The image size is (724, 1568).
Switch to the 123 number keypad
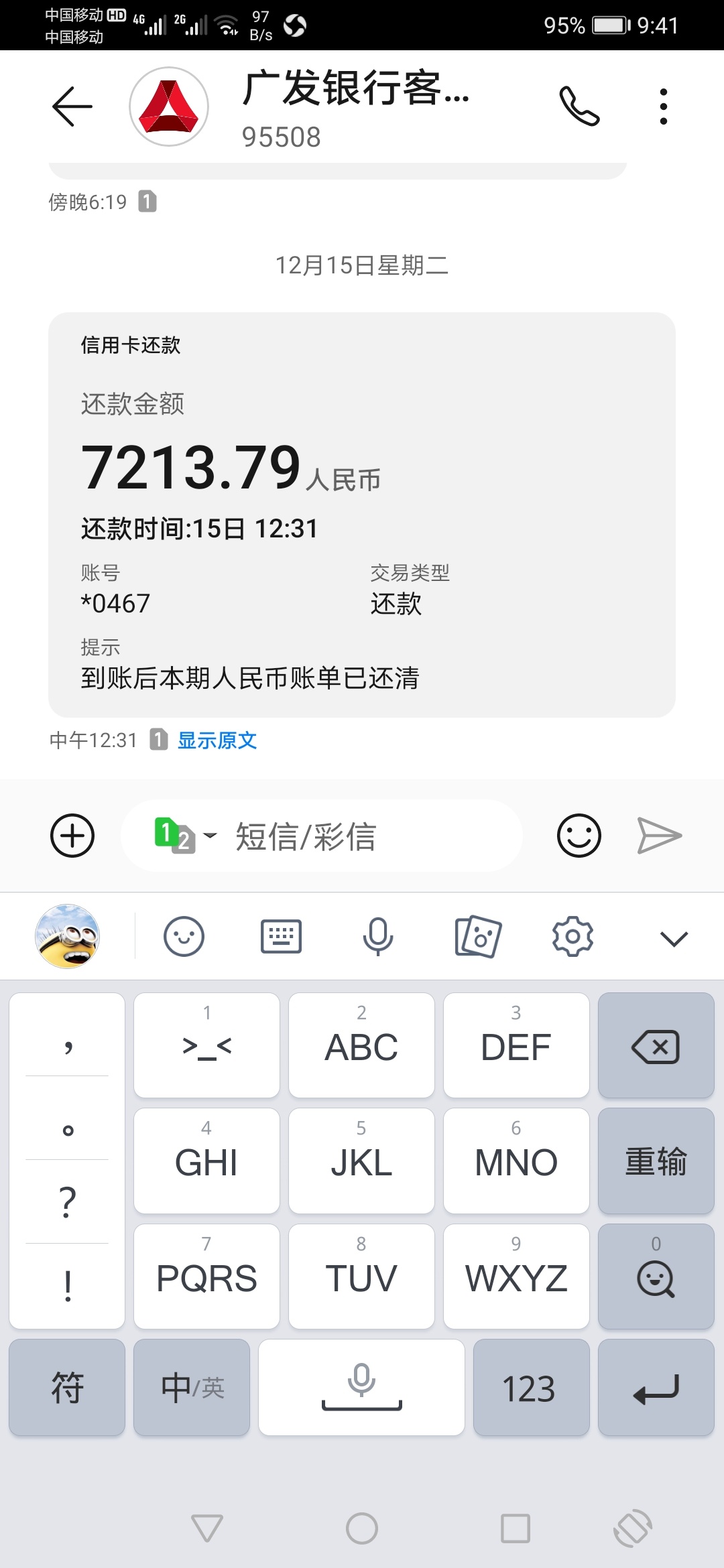click(x=531, y=1388)
